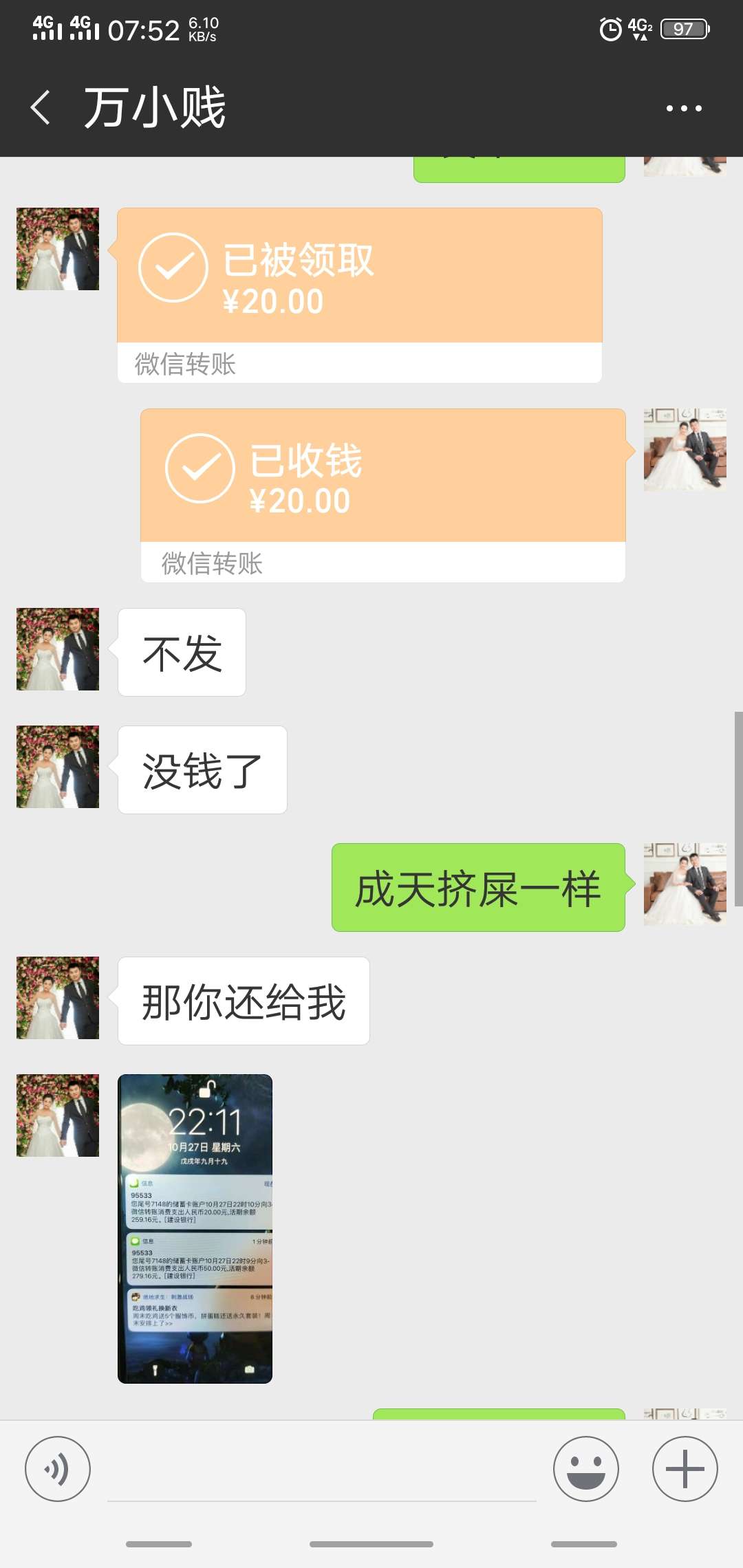Tap the chat title 万小贱

coord(153,108)
